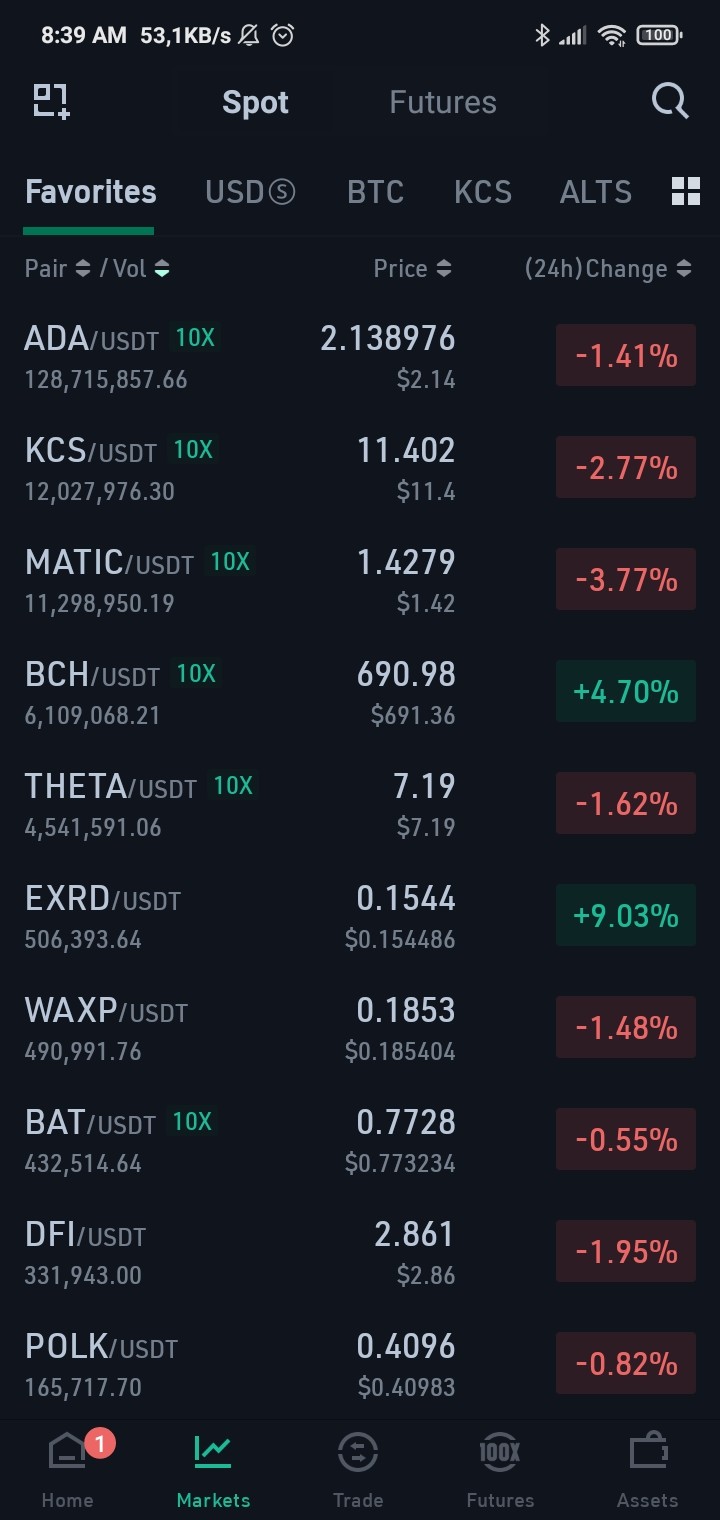
Task: Switch to the KCS tab
Action: [x=482, y=192]
